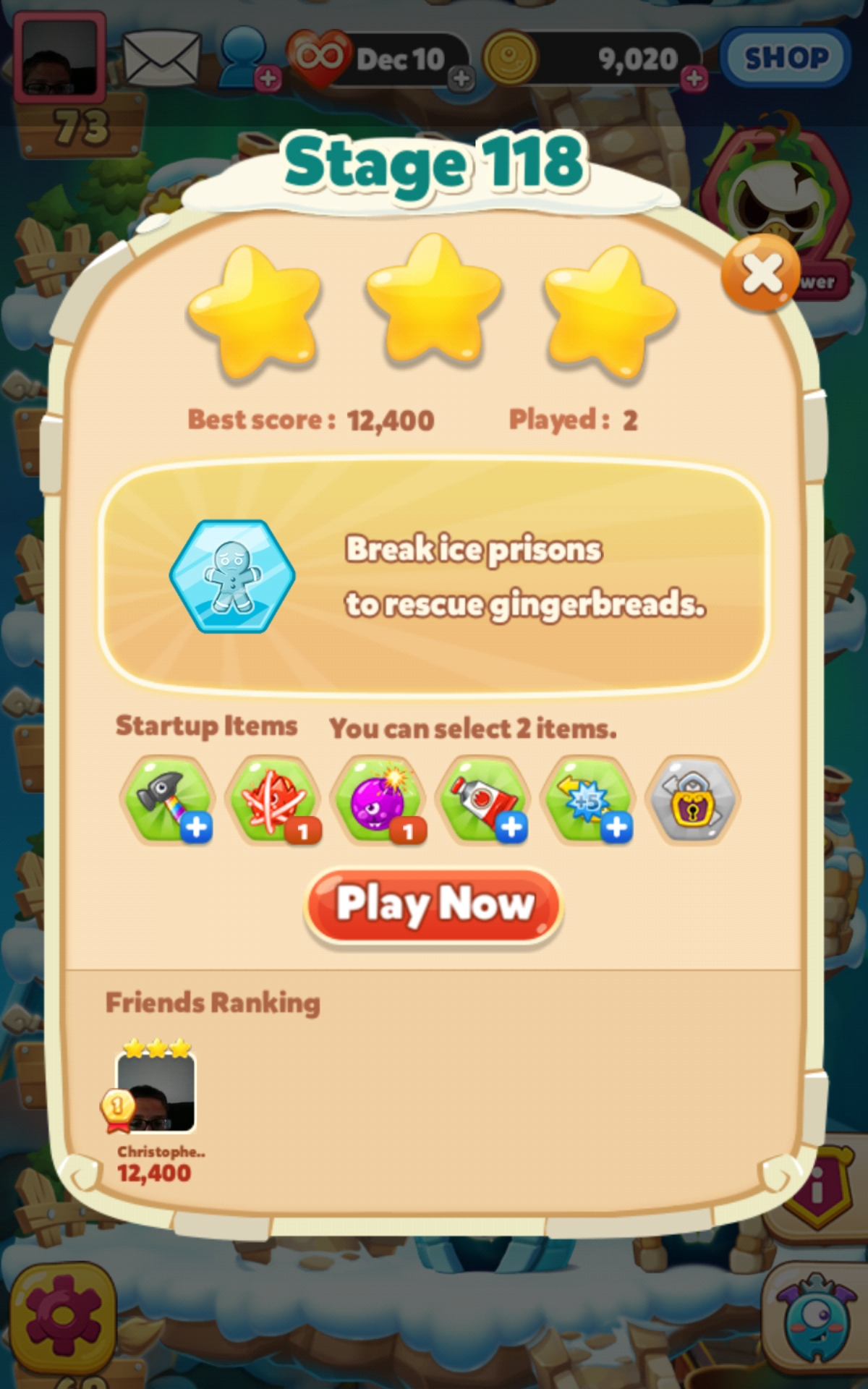Select the rainbow hammer startup item
The width and height of the screenshot is (868, 1389).
point(168,799)
